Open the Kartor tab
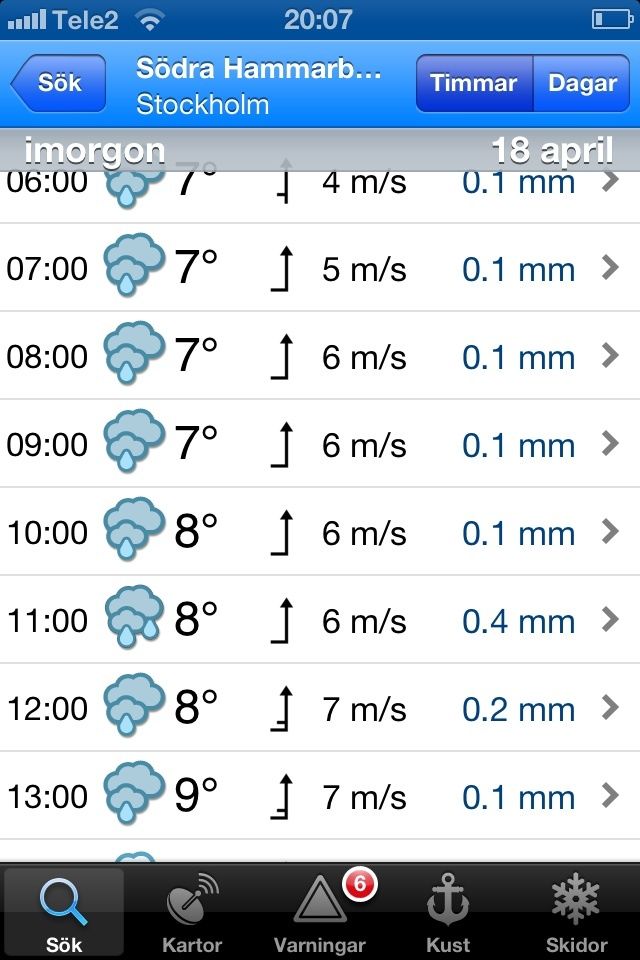The image size is (640, 960). click(x=192, y=912)
